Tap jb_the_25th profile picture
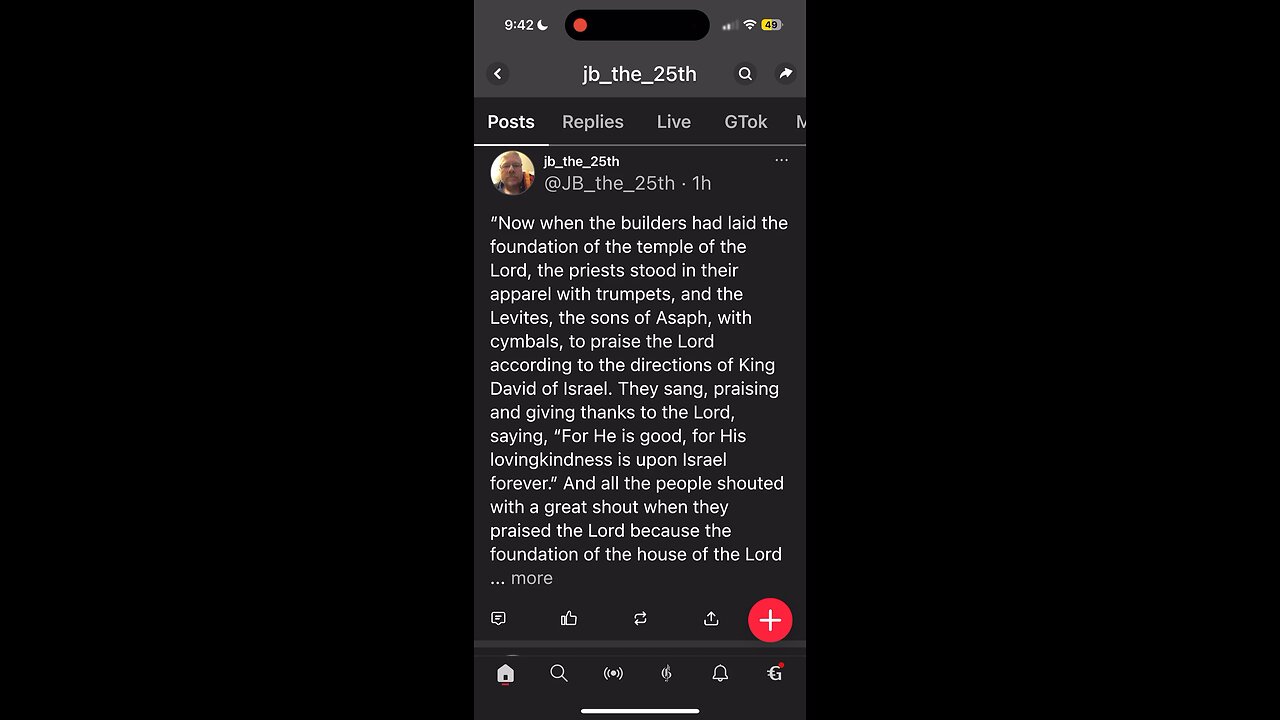The height and width of the screenshot is (720, 1280). (512, 173)
